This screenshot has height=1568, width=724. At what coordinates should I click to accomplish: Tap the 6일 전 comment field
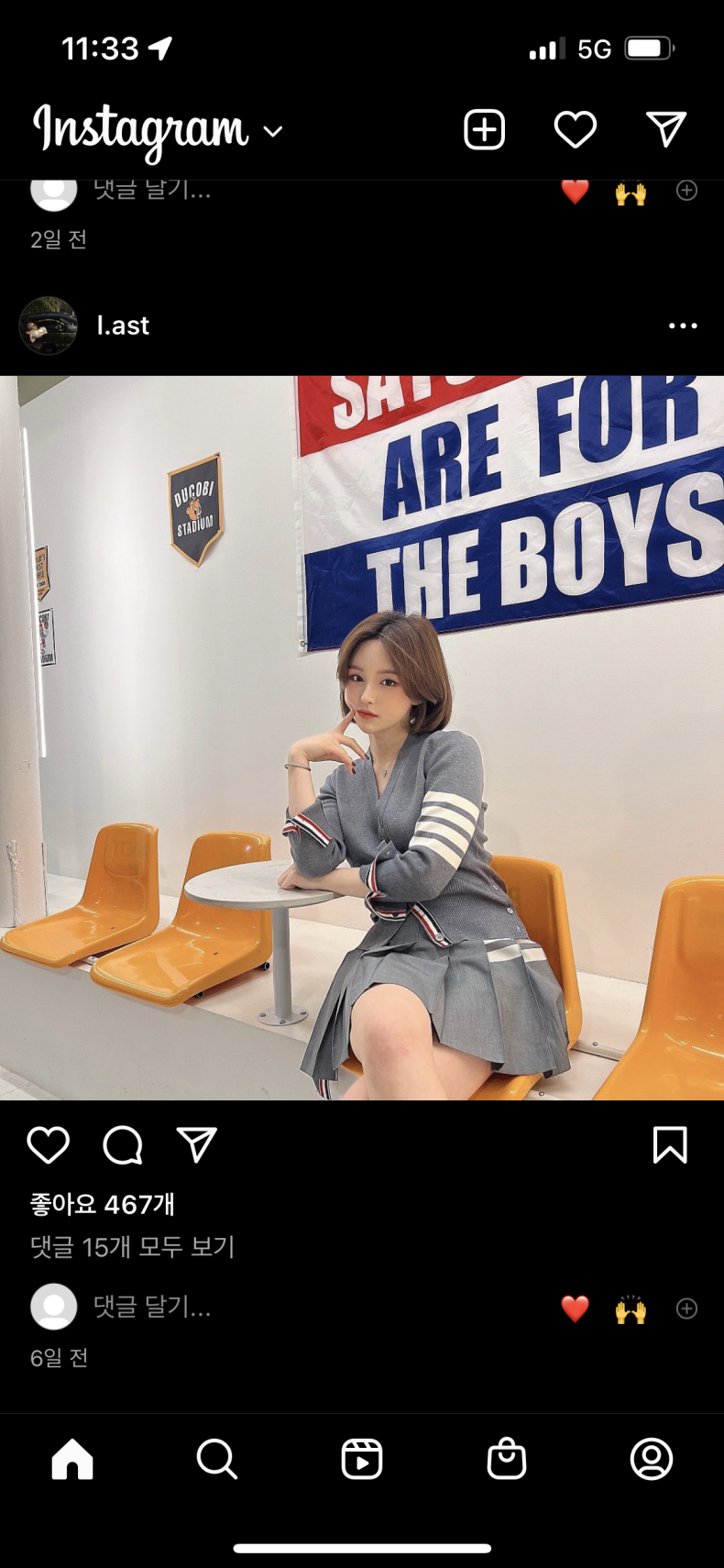[152, 1307]
